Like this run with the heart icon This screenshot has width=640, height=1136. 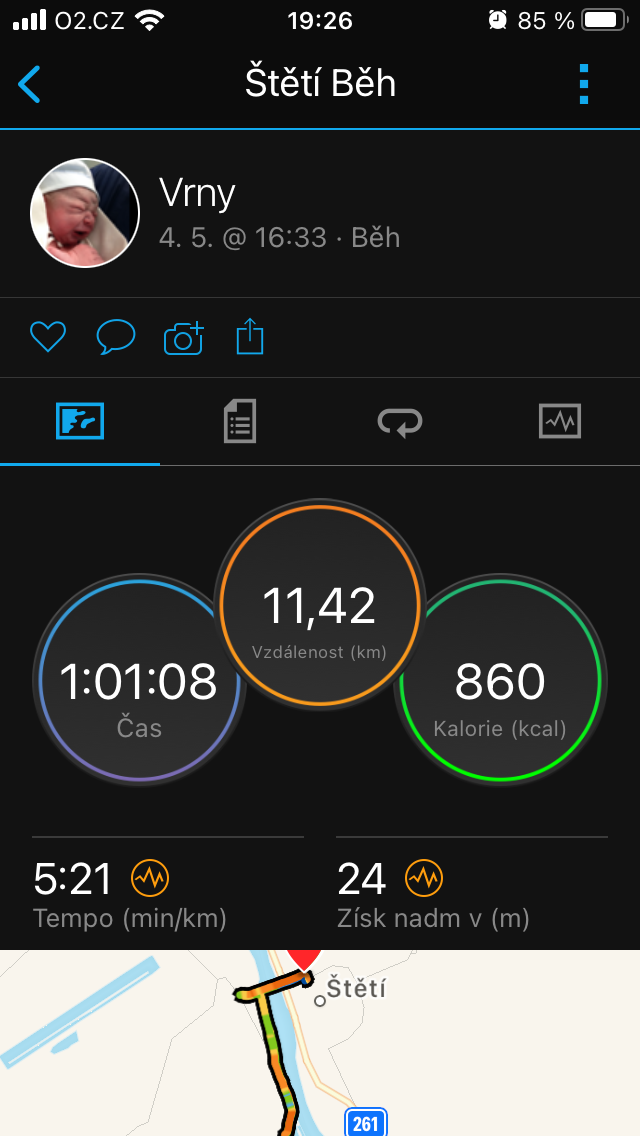click(48, 338)
